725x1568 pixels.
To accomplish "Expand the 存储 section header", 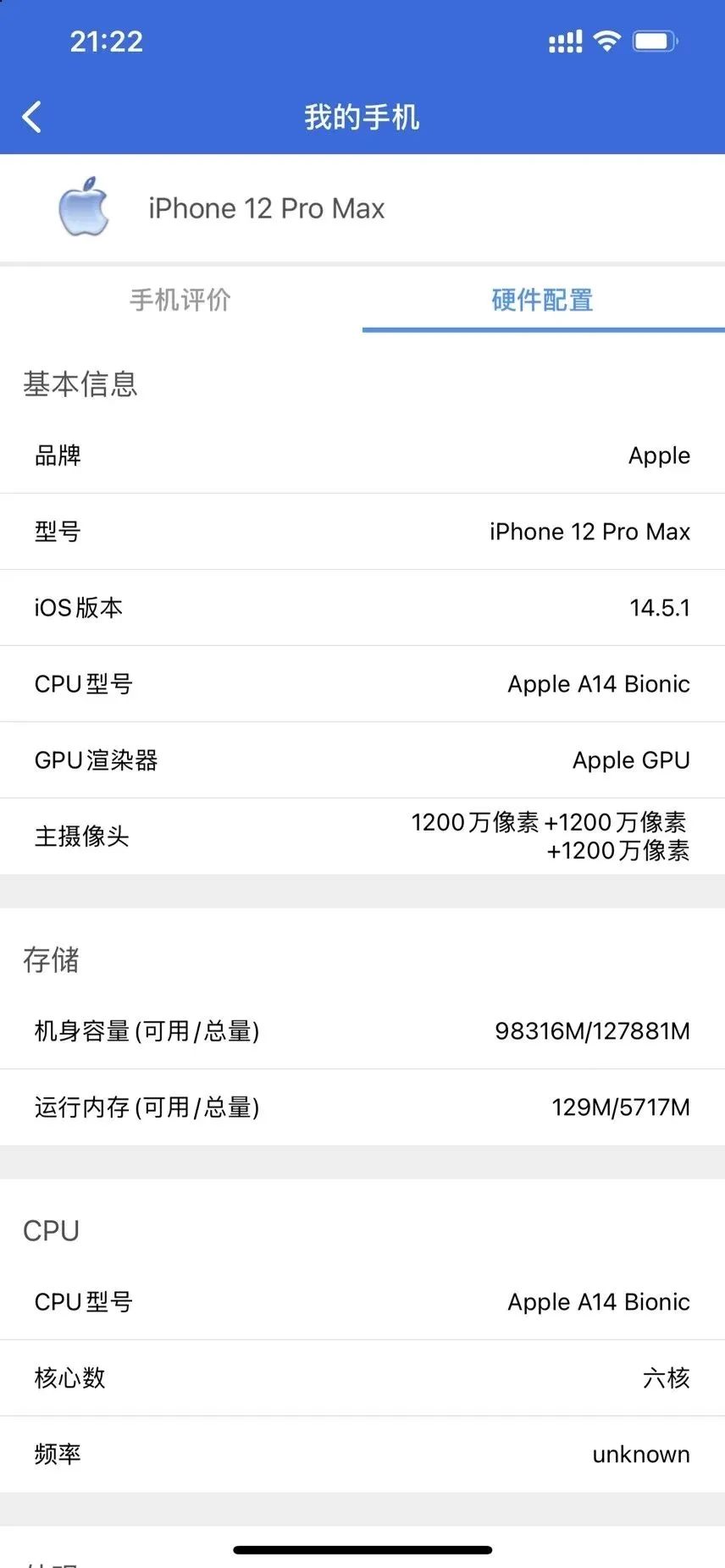I will (x=50, y=960).
